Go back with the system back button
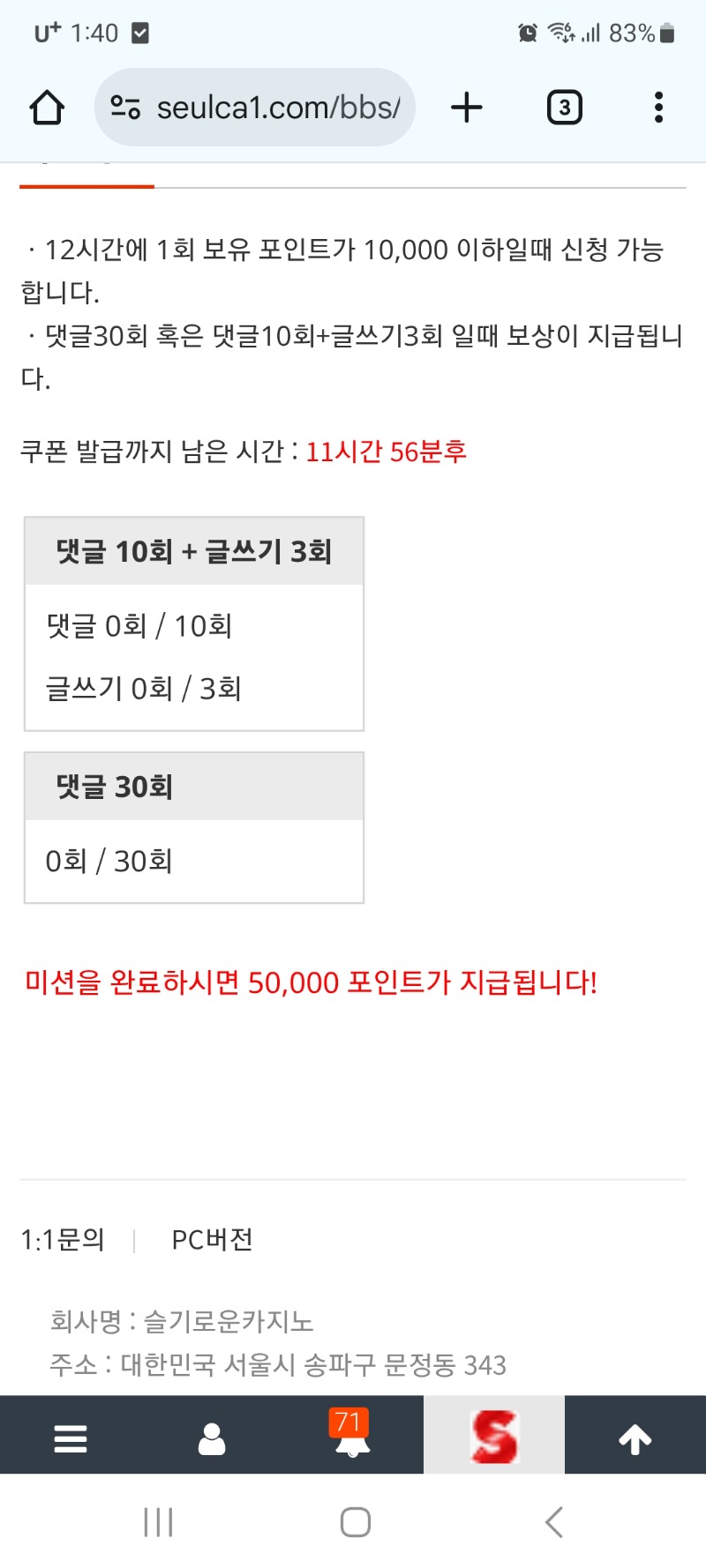 (x=553, y=1522)
